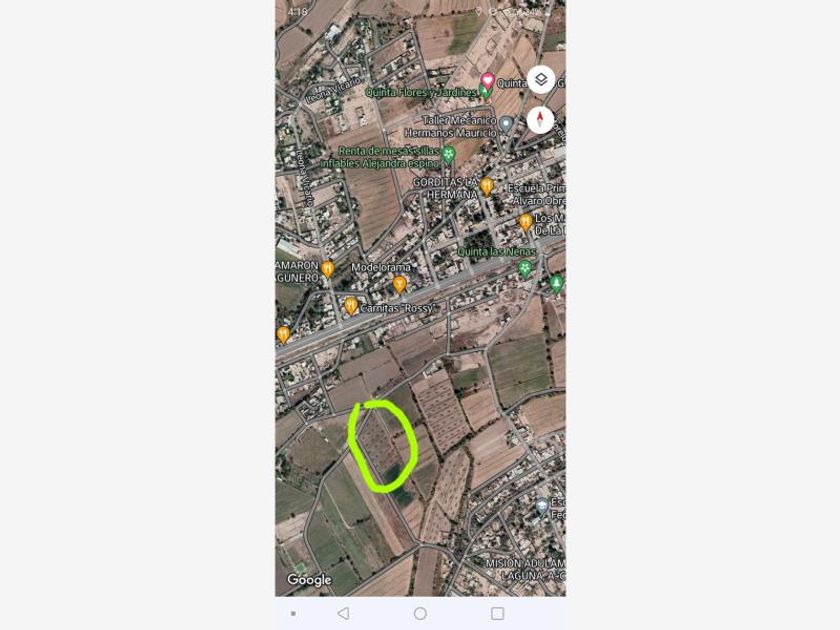
Task: Select the Taller Mecánico Hermanos Mauricio marker
Action: [x=506, y=124]
